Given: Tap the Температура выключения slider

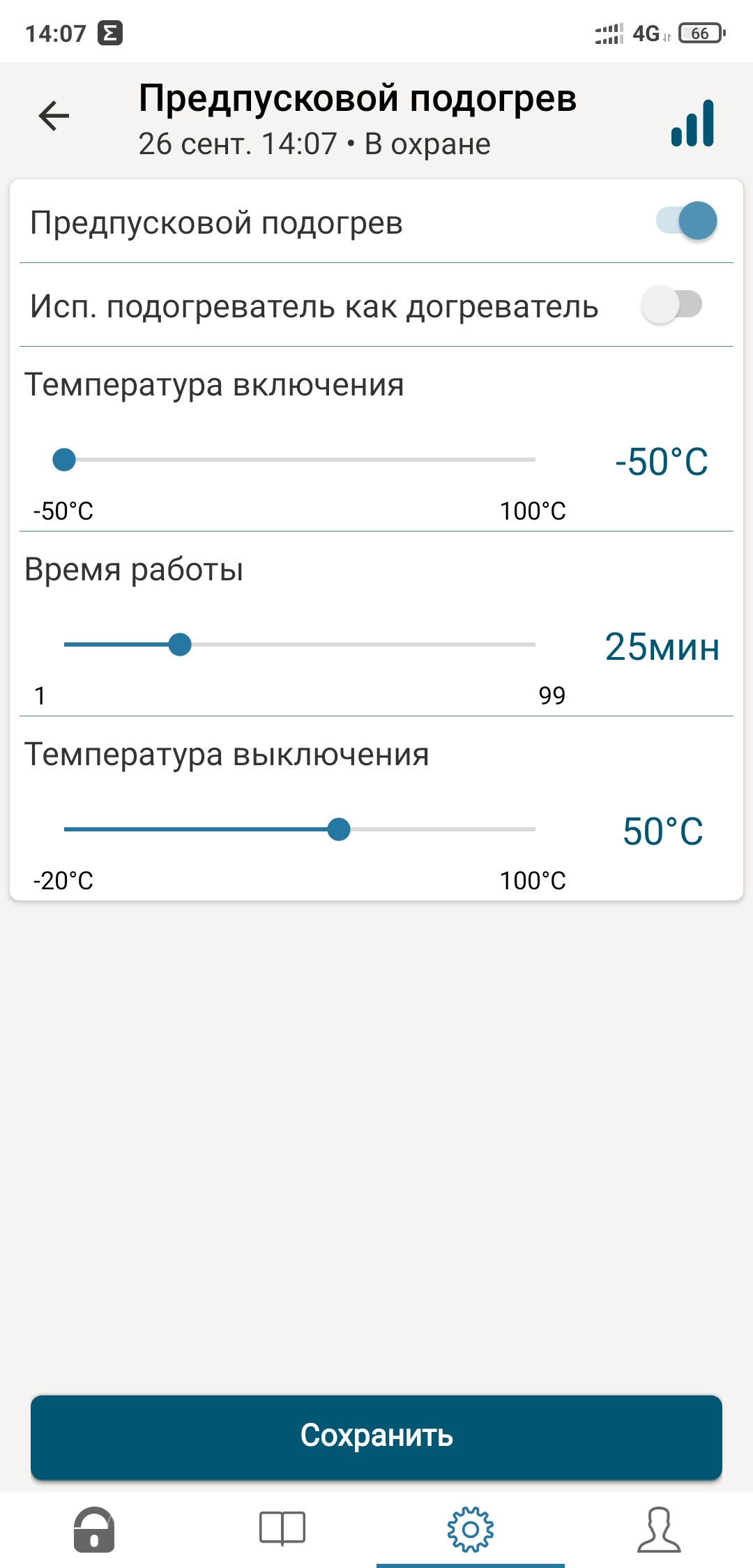Looking at the screenshot, I should coord(300,829).
